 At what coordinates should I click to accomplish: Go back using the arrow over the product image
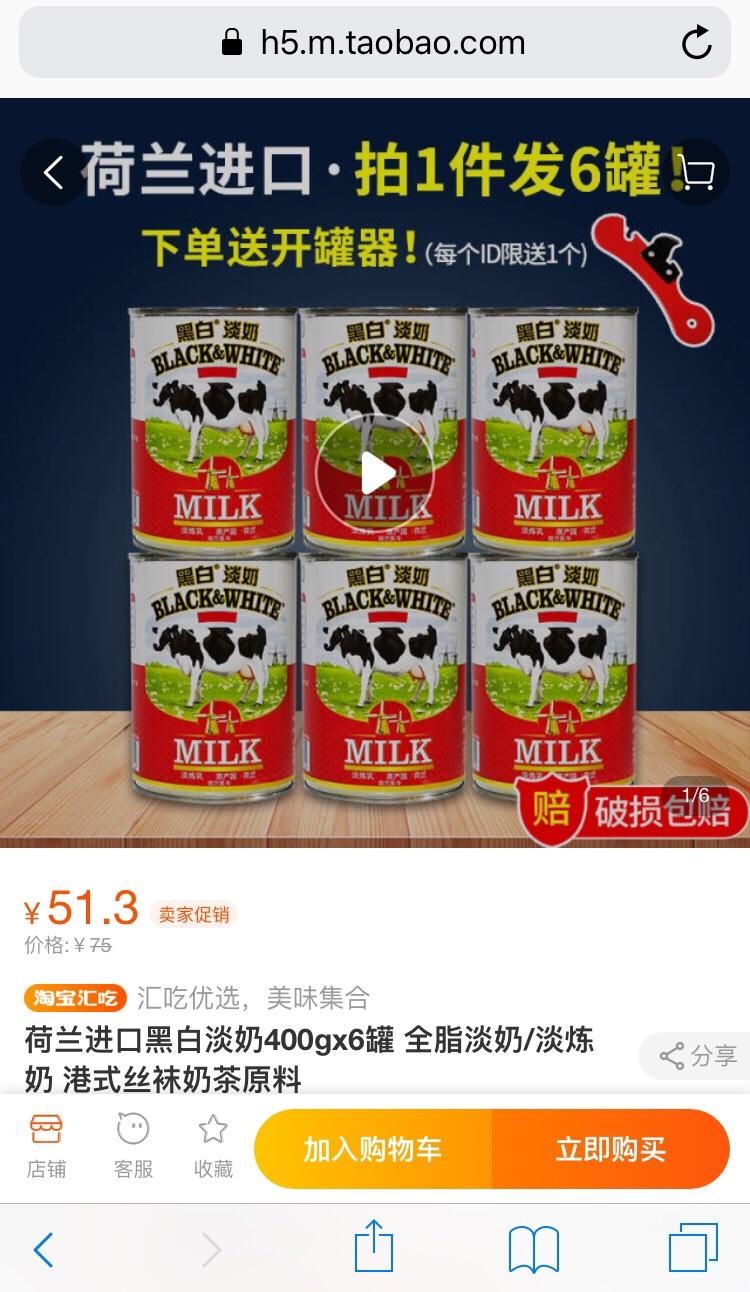click(53, 173)
